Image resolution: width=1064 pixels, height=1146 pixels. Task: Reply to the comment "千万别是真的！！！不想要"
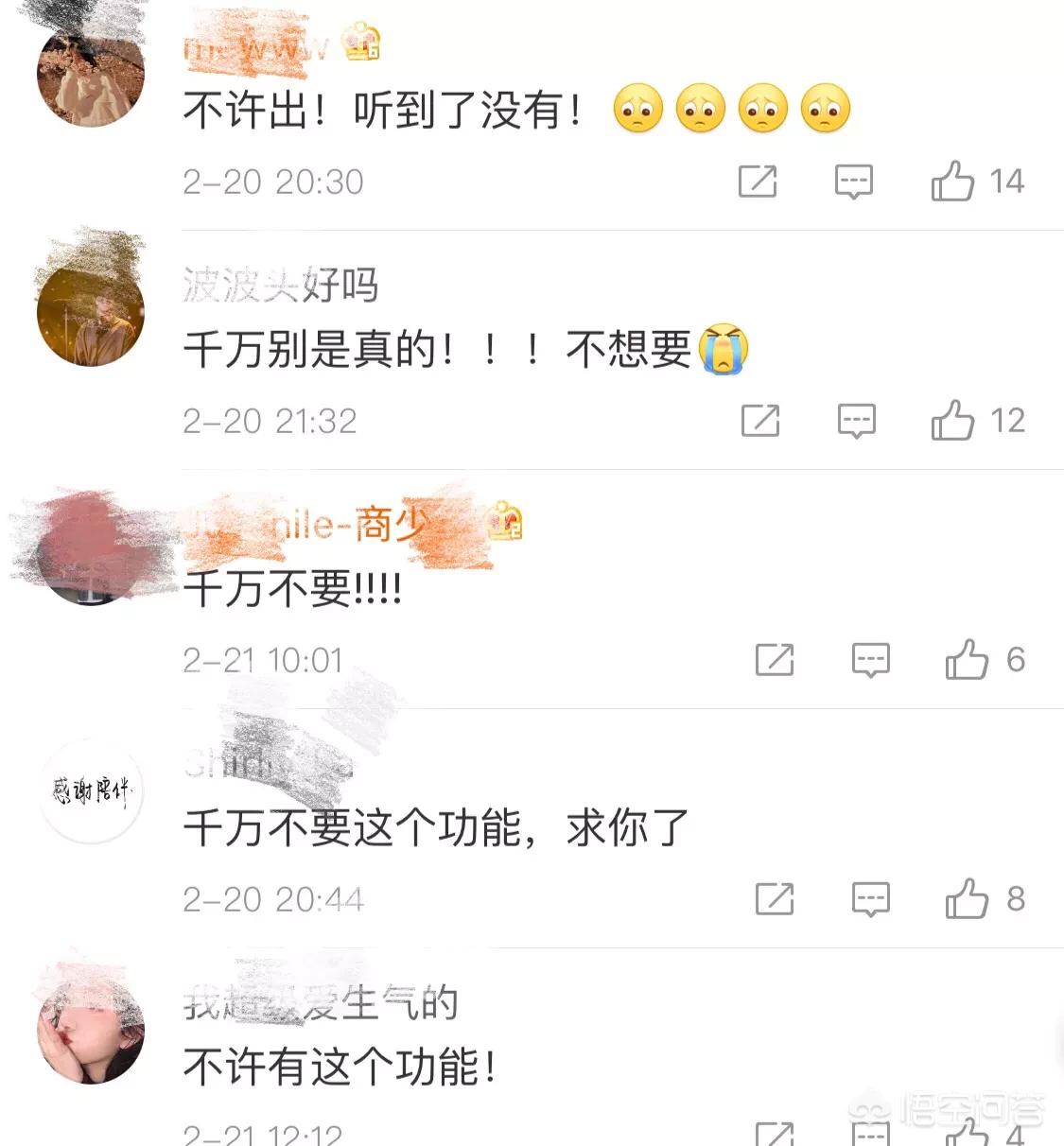[856, 420]
